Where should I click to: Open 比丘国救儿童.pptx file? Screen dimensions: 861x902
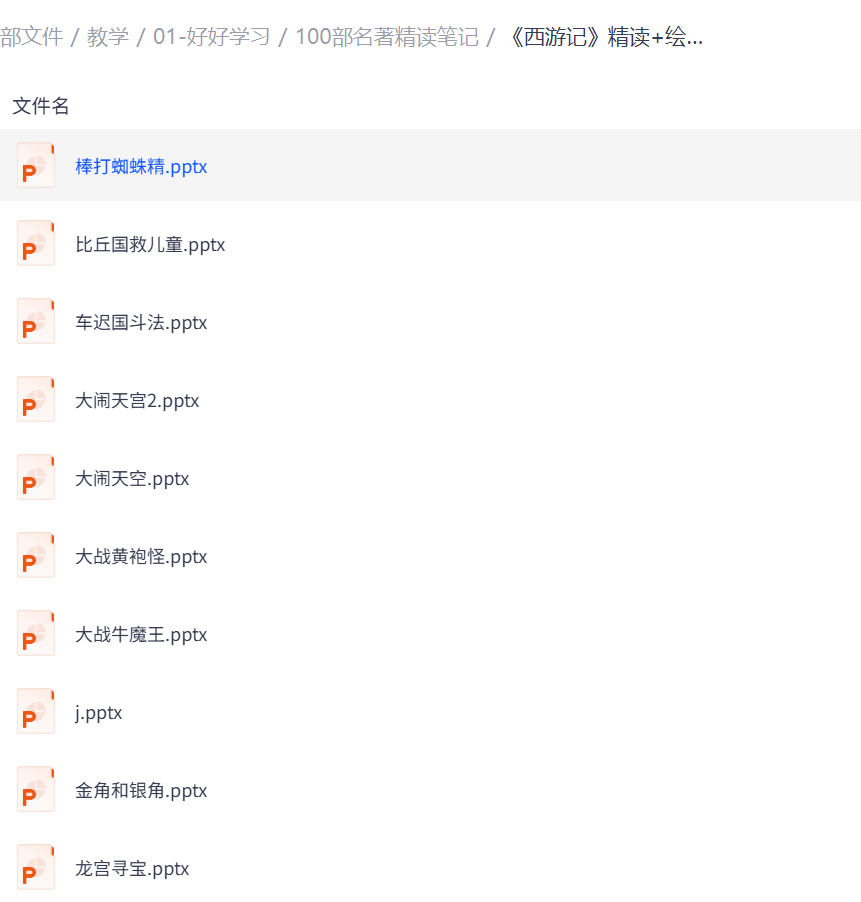[x=150, y=244]
